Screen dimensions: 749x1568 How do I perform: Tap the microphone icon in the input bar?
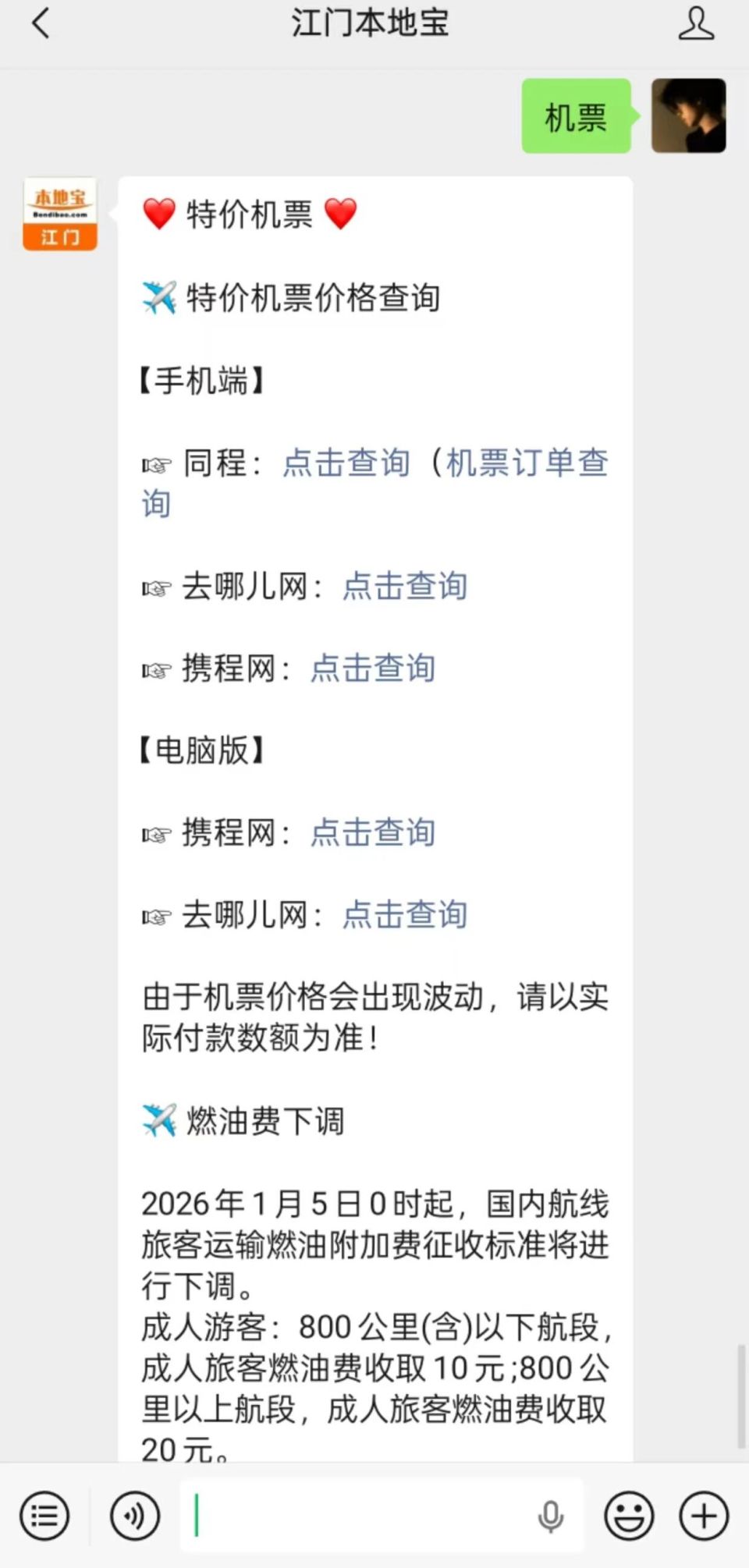pyautogui.click(x=553, y=1516)
